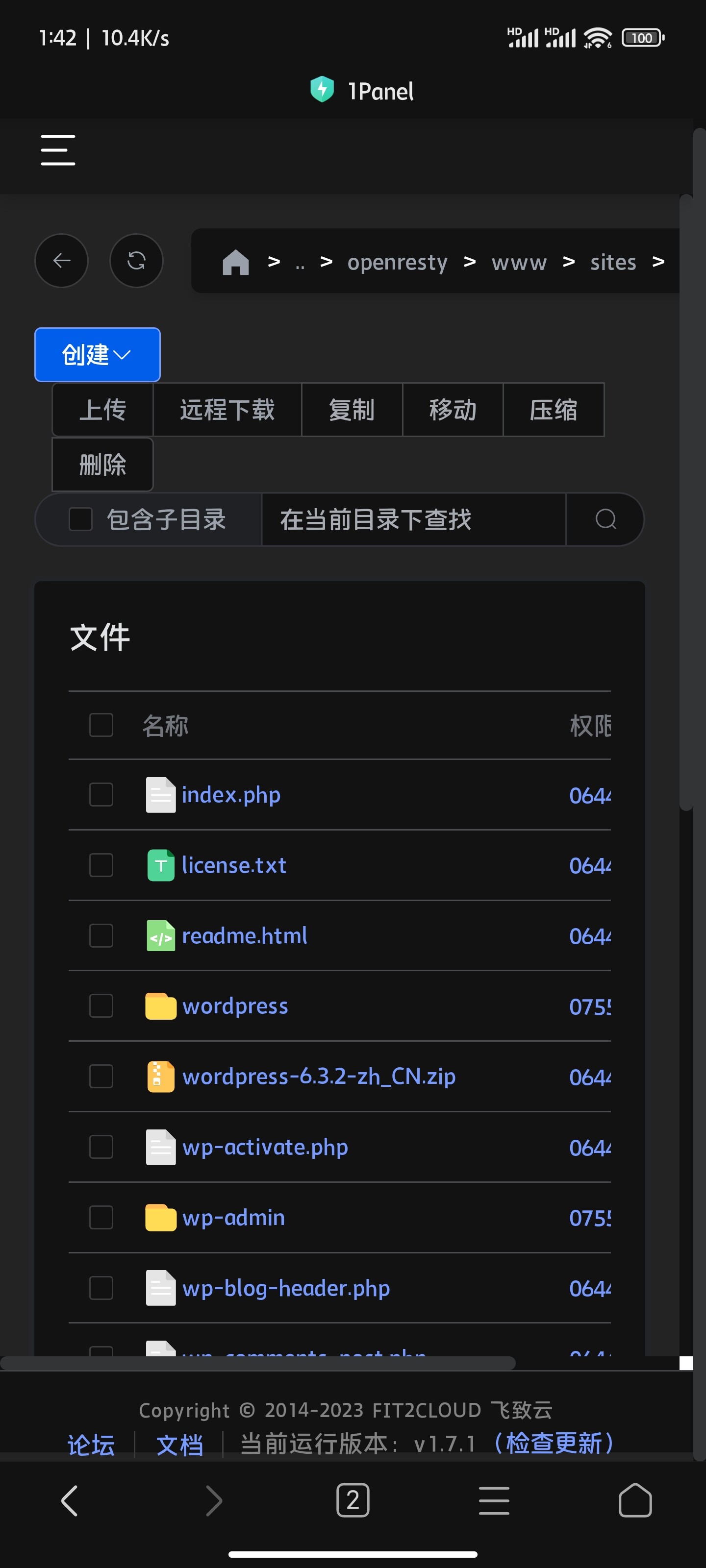Tap the 上传 upload button

pos(102,410)
